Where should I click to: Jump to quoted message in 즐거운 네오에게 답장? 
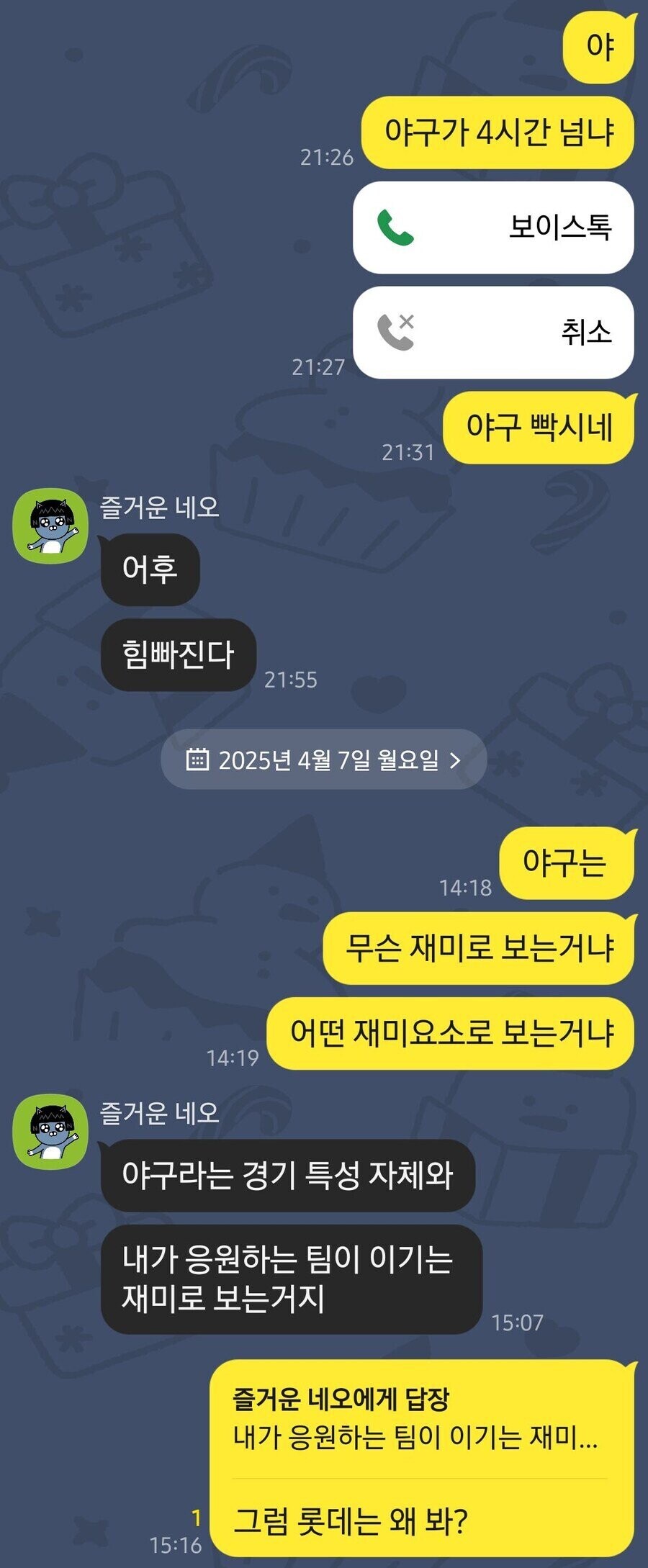[415, 1418]
